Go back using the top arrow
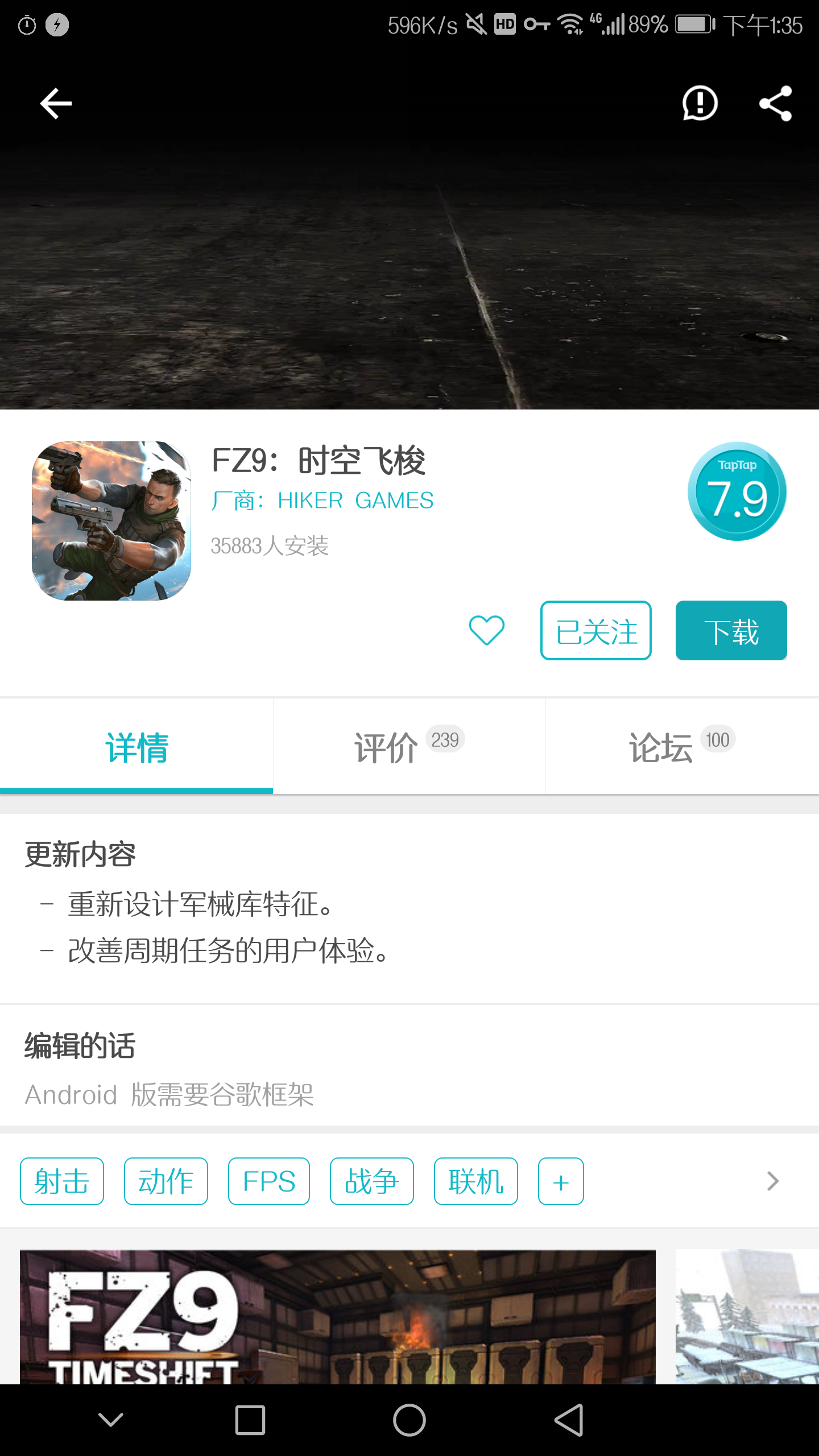Screen dimensions: 819x1456 tap(56, 104)
